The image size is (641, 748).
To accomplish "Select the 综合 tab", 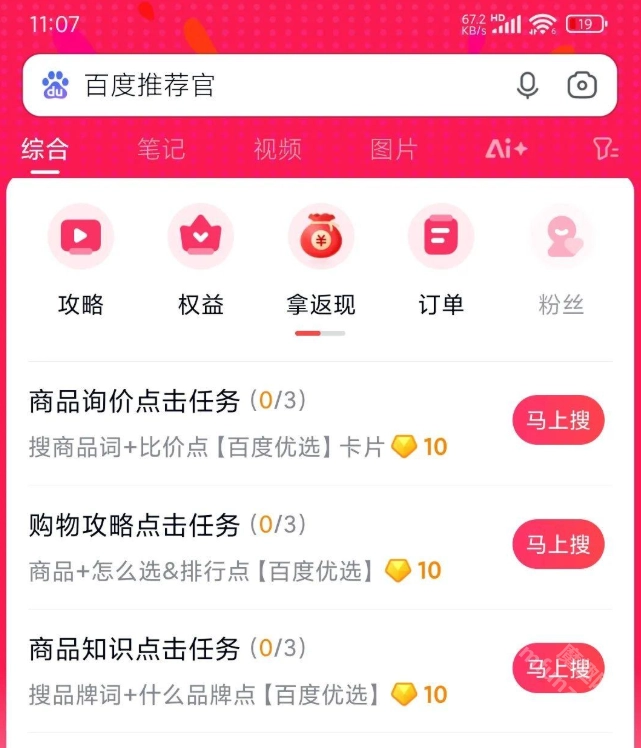I will (x=45, y=150).
